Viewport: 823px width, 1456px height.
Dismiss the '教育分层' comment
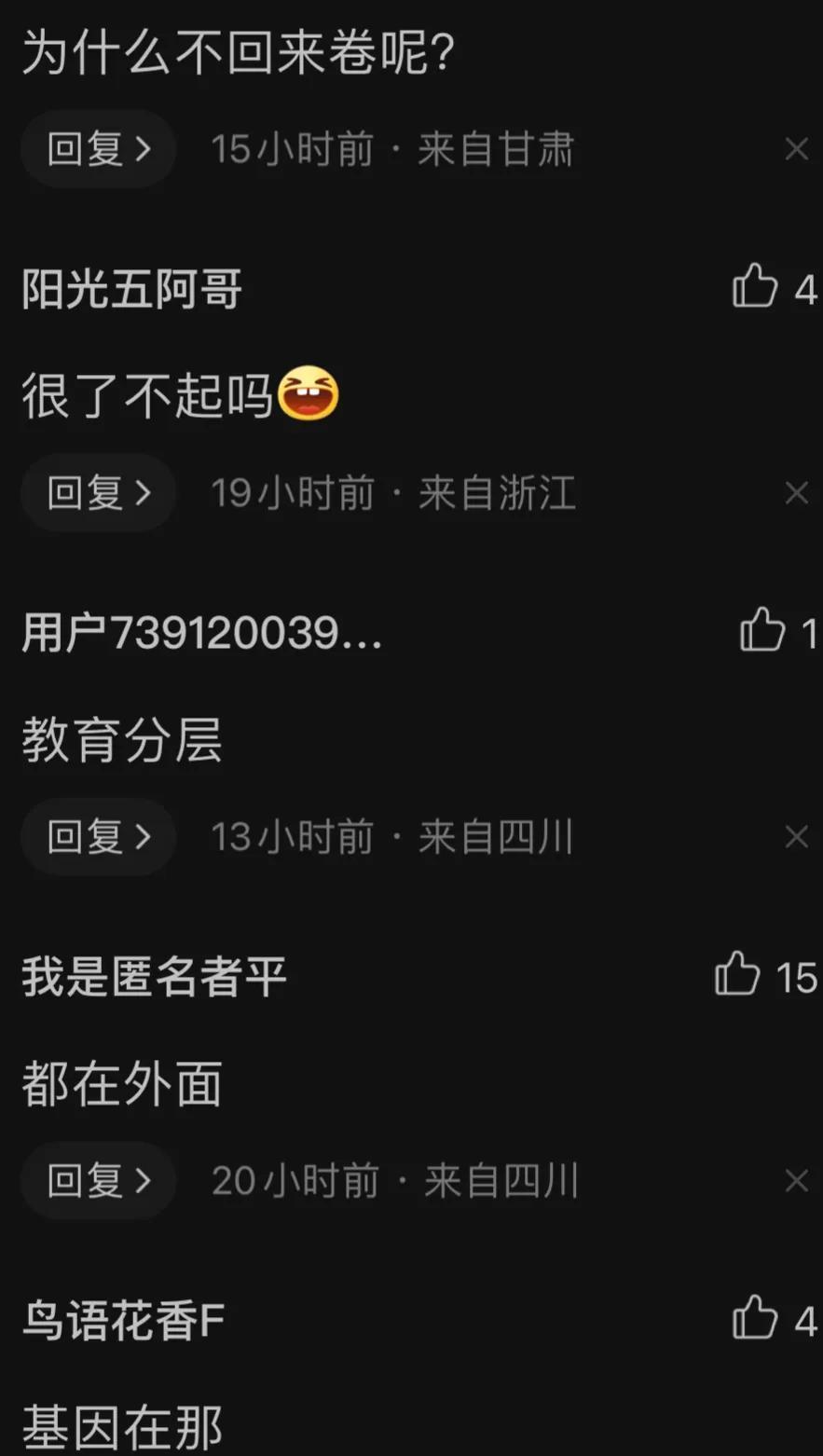coord(797,837)
